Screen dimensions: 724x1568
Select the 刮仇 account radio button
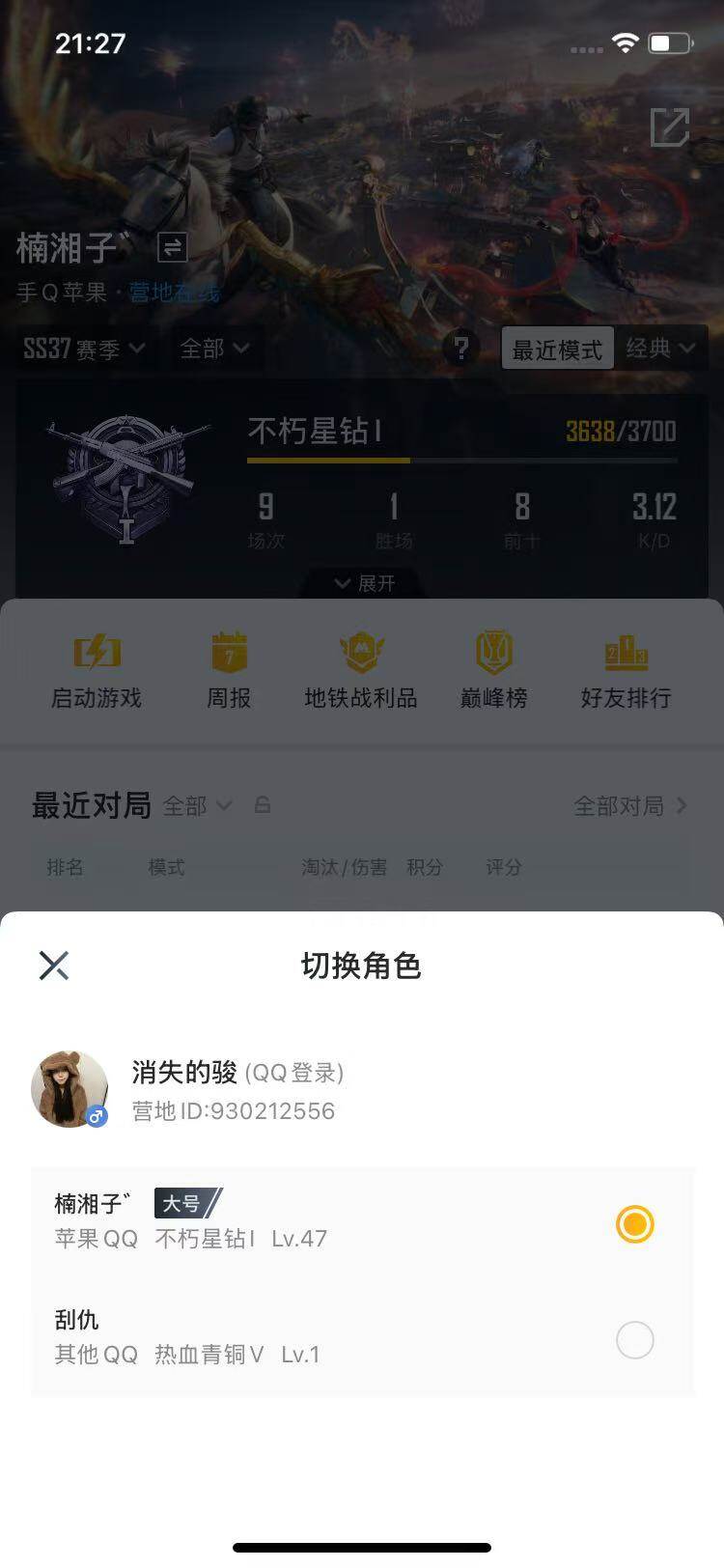pos(634,1340)
